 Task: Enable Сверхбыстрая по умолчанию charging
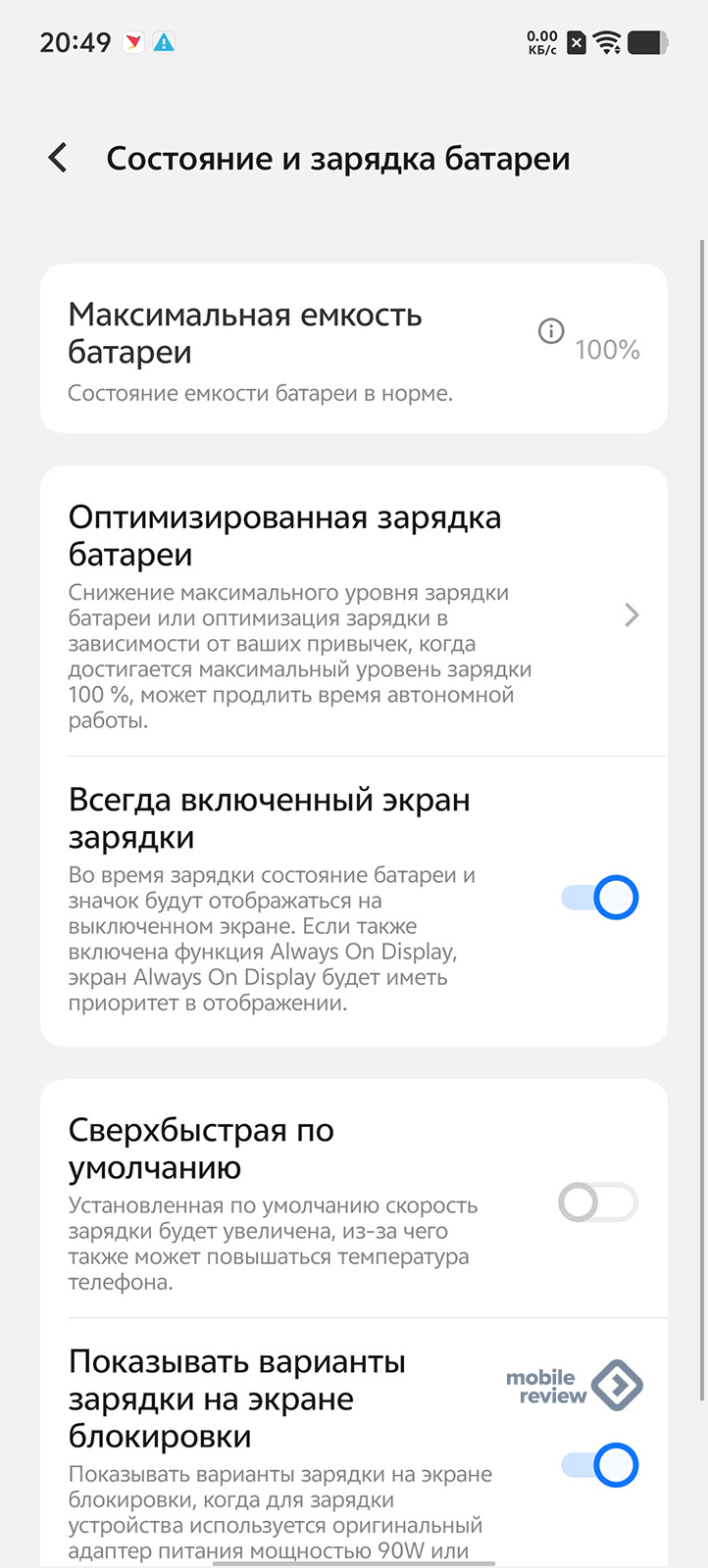click(x=598, y=1202)
